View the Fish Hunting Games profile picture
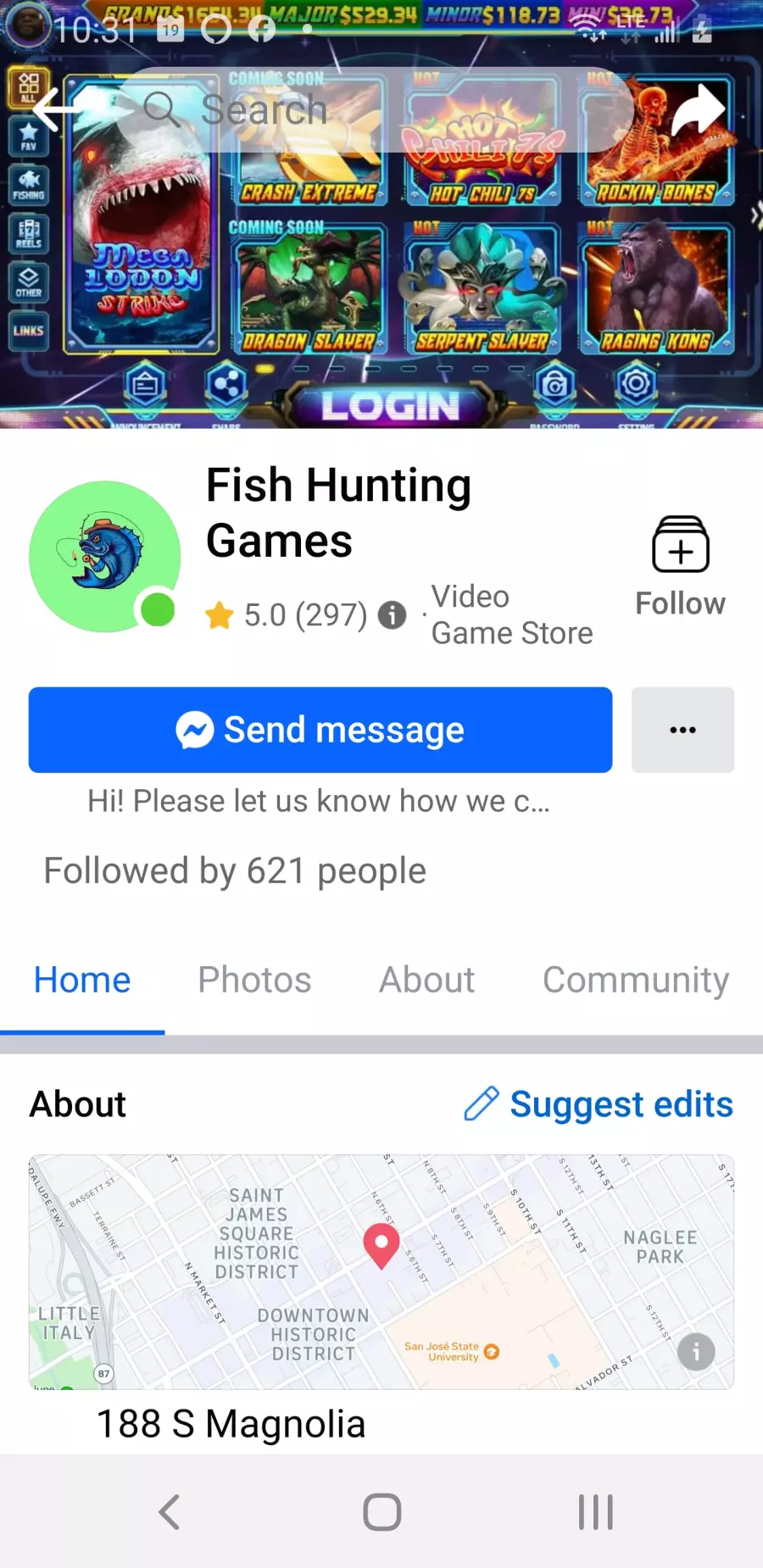The width and height of the screenshot is (763, 1568). click(x=104, y=556)
